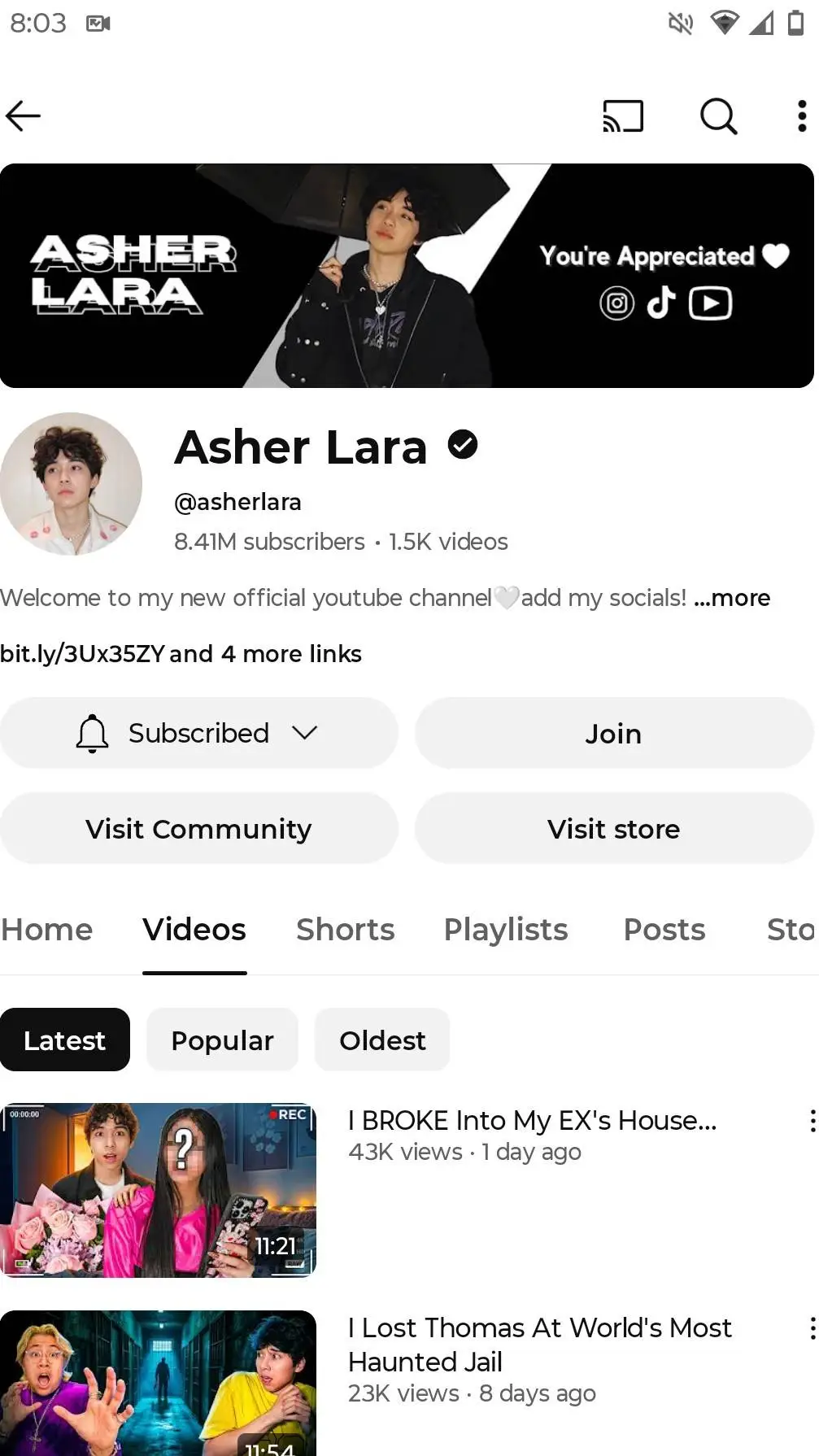This screenshot has width=819, height=1456.
Task: Switch to the Home tab
Action: coord(46,930)
